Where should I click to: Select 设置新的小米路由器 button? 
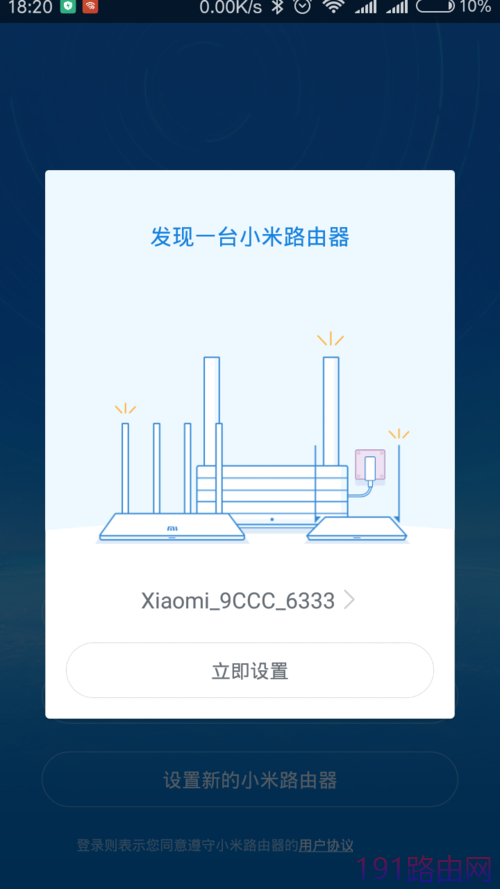[249, 780]
